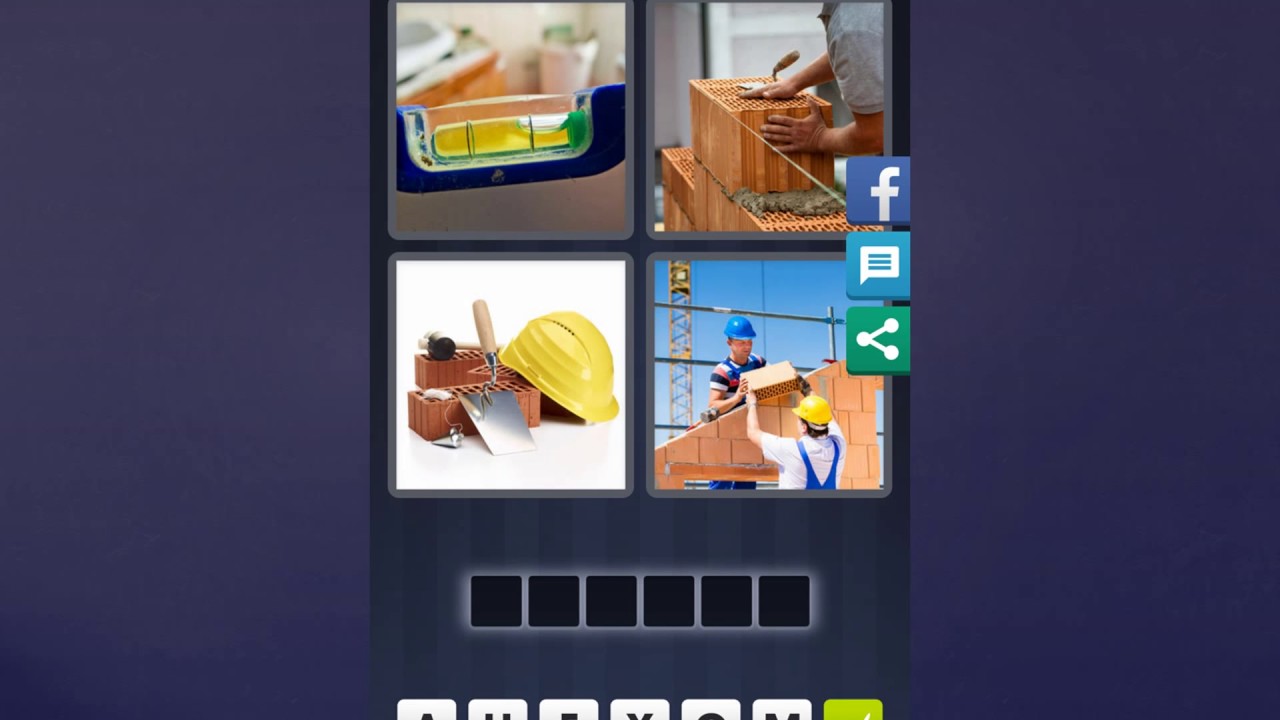Enlarge the yellow hard hat picture
The width and height of the screenshot is (1280, 720).
[510, 375]
